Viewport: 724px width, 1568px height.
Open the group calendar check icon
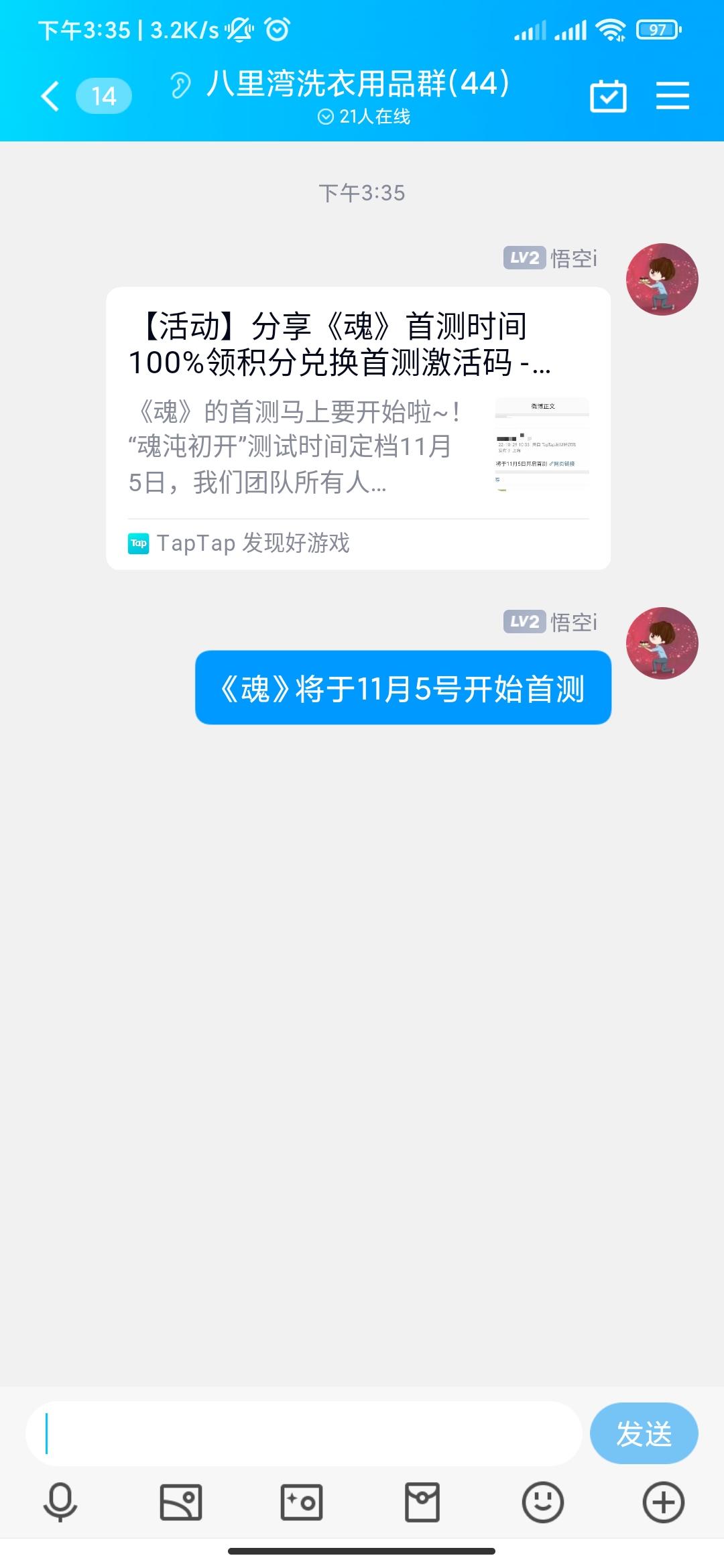pyautogui.click(x=607, y=95)
